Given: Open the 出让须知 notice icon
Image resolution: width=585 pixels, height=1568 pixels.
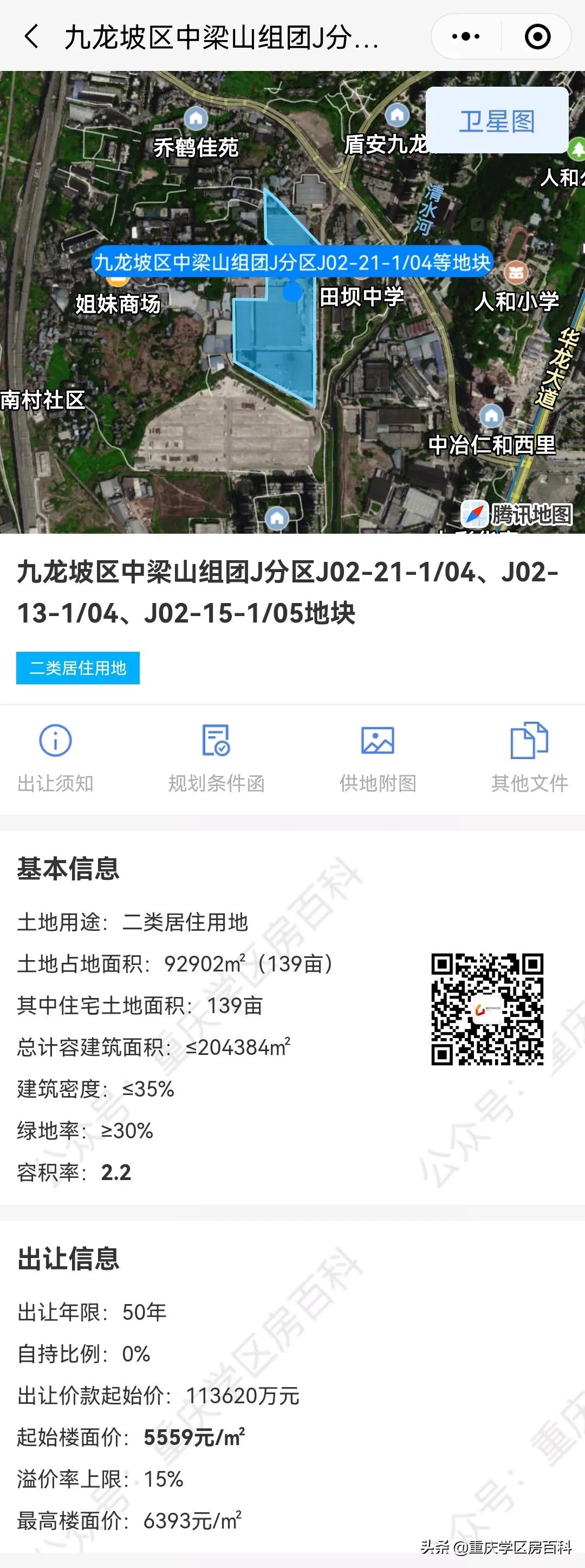Looking at the screenshot, I should tap(55, 741).
